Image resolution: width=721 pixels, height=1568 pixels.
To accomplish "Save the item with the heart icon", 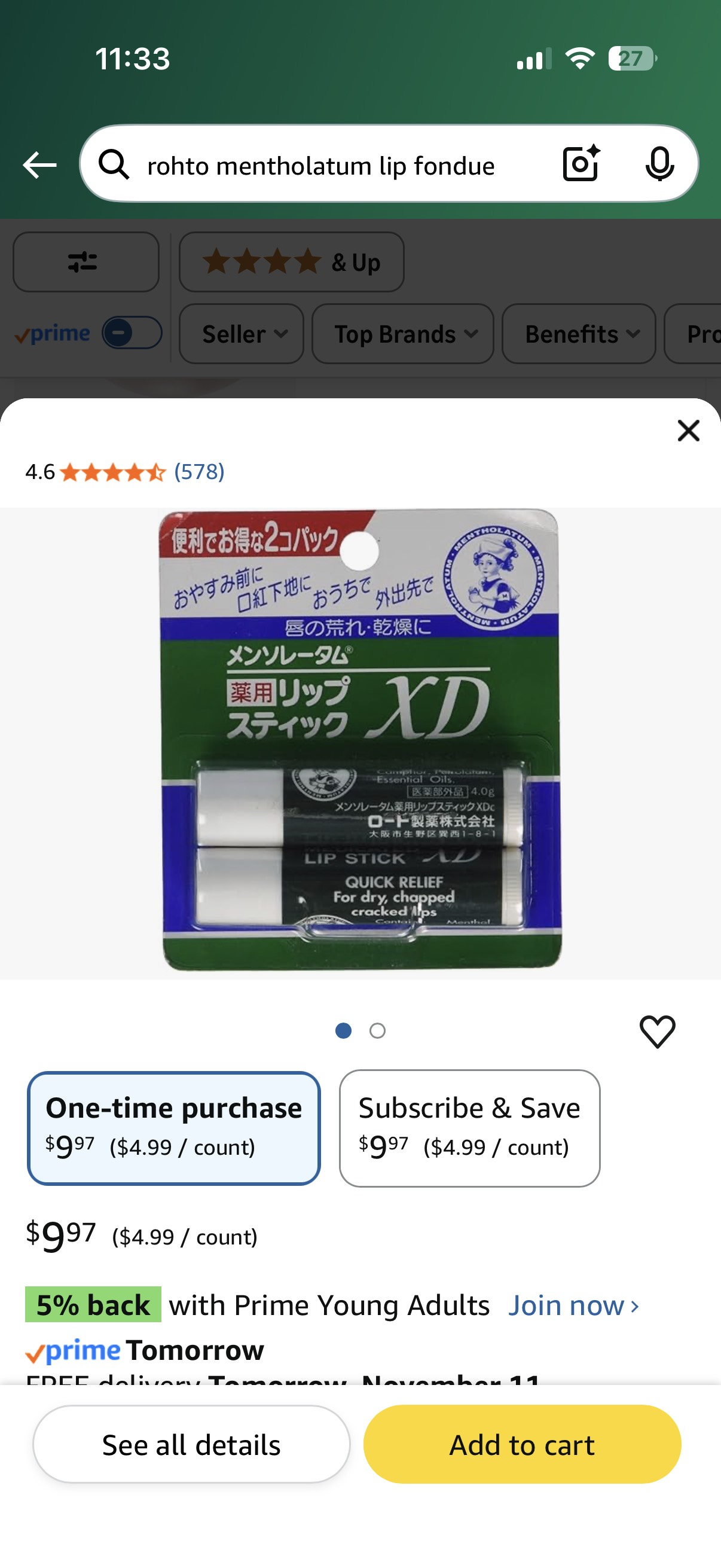I will 657,1031.
